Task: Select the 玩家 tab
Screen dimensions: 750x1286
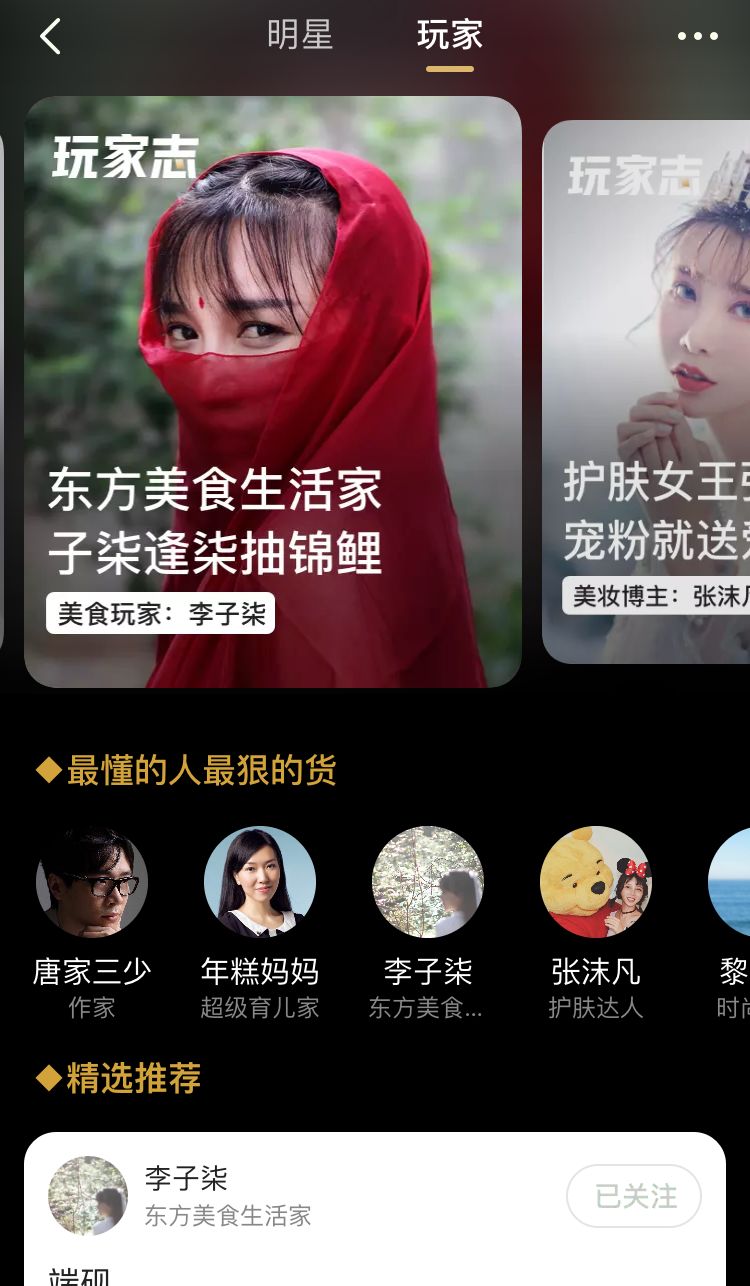Action: click(x=449, y=36)
